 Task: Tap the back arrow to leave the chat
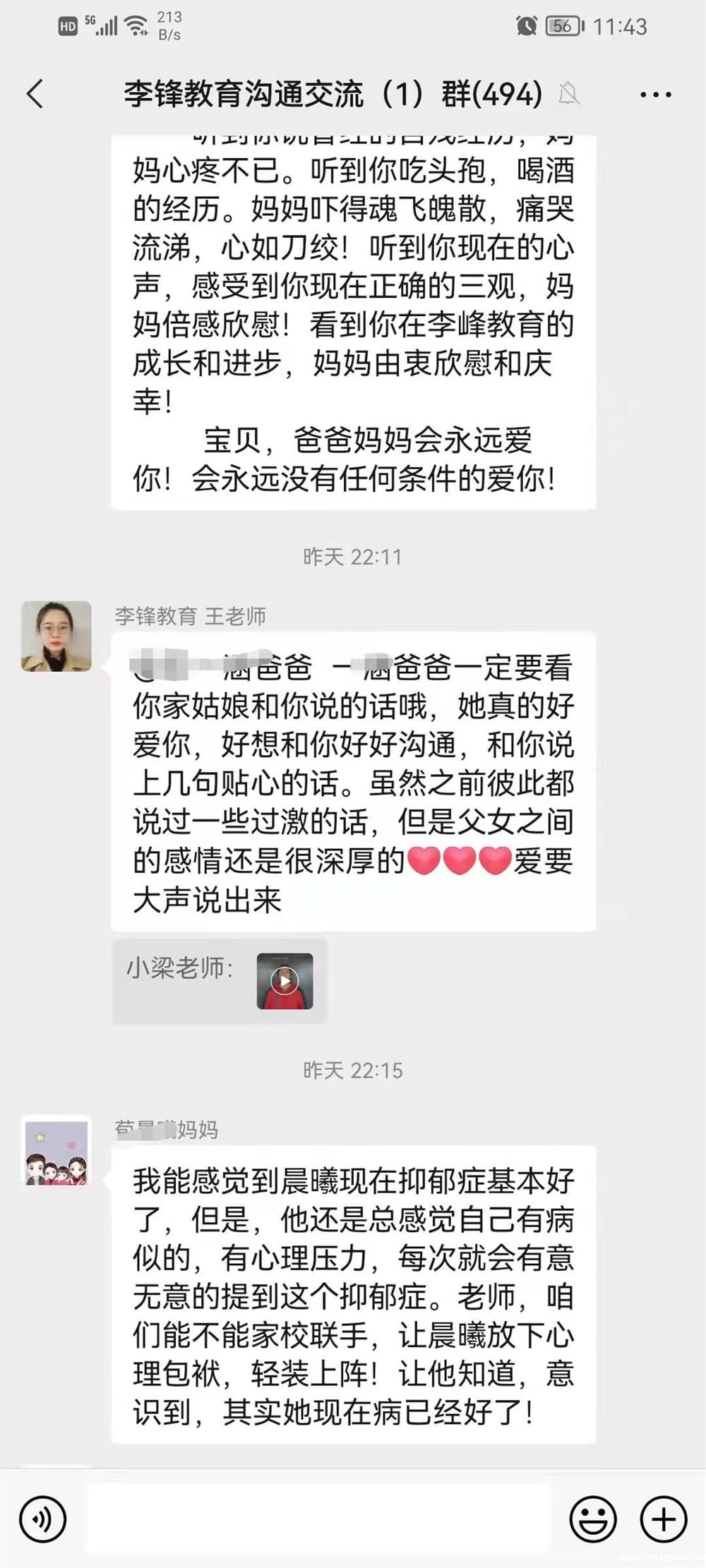(x=37, y=94)
